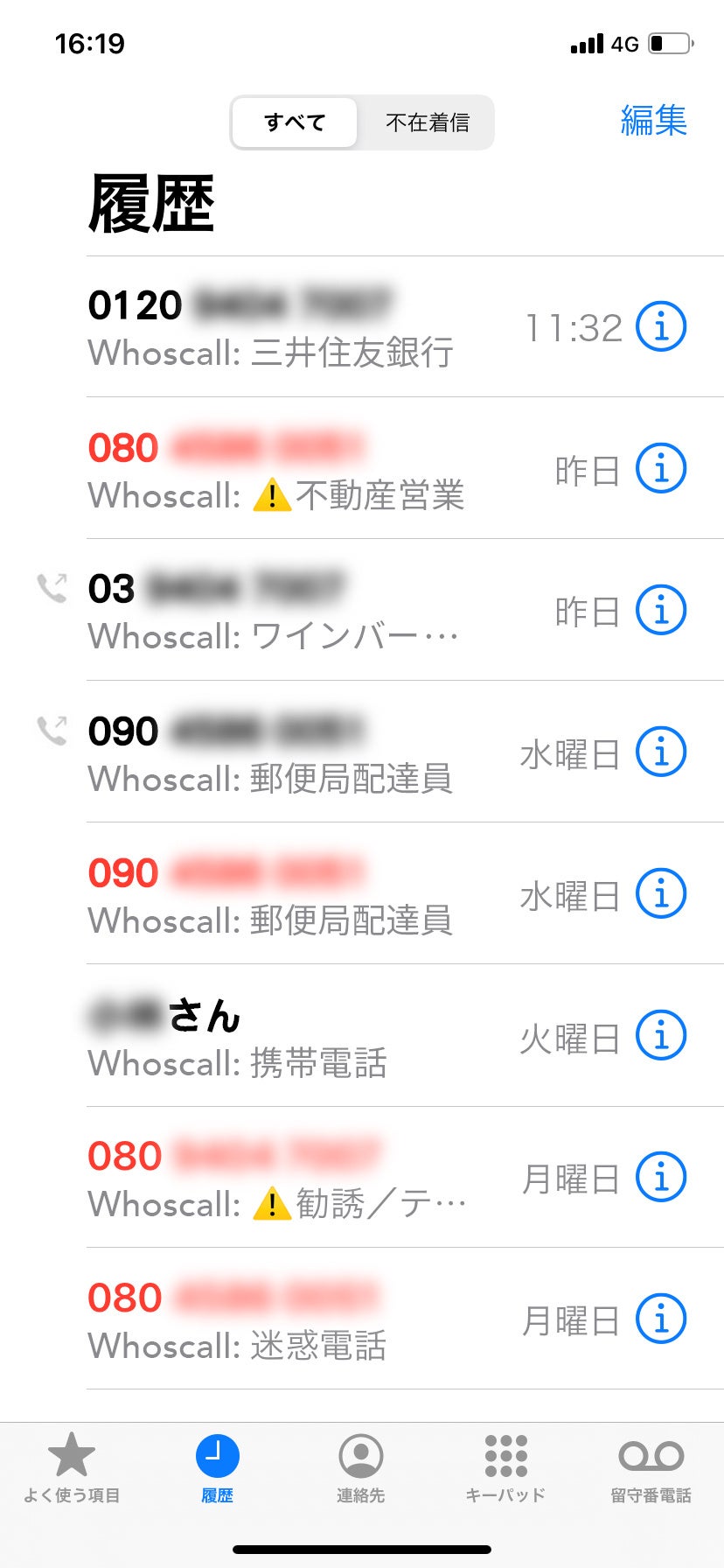Open info for the ワインバー call
The width and height of the screenshot is (724, 1568).
pos(661,611)
